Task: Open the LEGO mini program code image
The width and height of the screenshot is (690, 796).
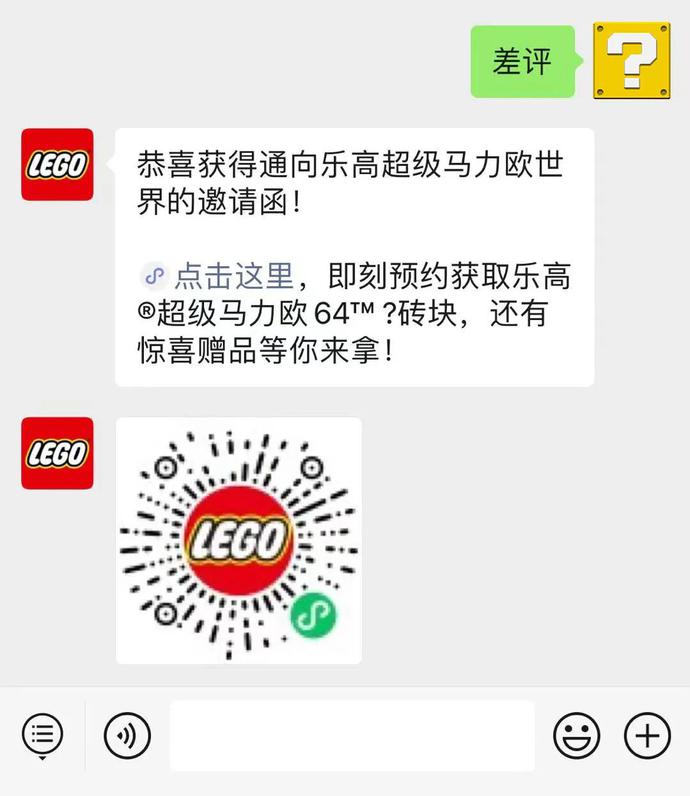Action: click(x=239, y=540)
